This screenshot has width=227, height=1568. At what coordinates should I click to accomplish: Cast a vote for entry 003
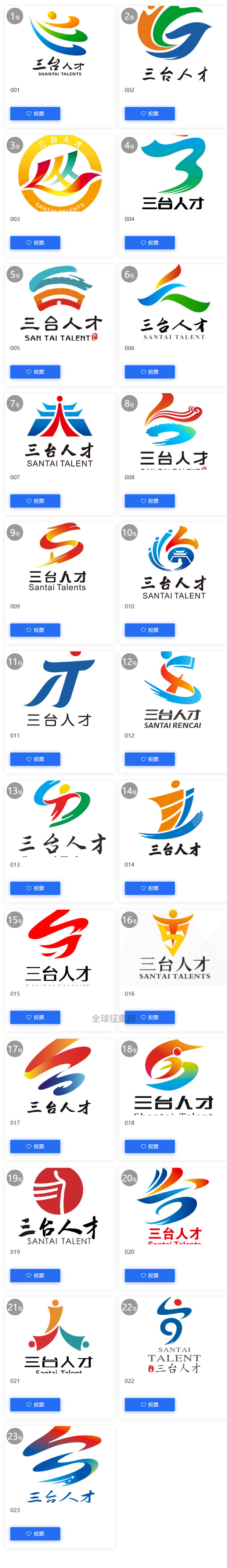(x=35, y=243)
